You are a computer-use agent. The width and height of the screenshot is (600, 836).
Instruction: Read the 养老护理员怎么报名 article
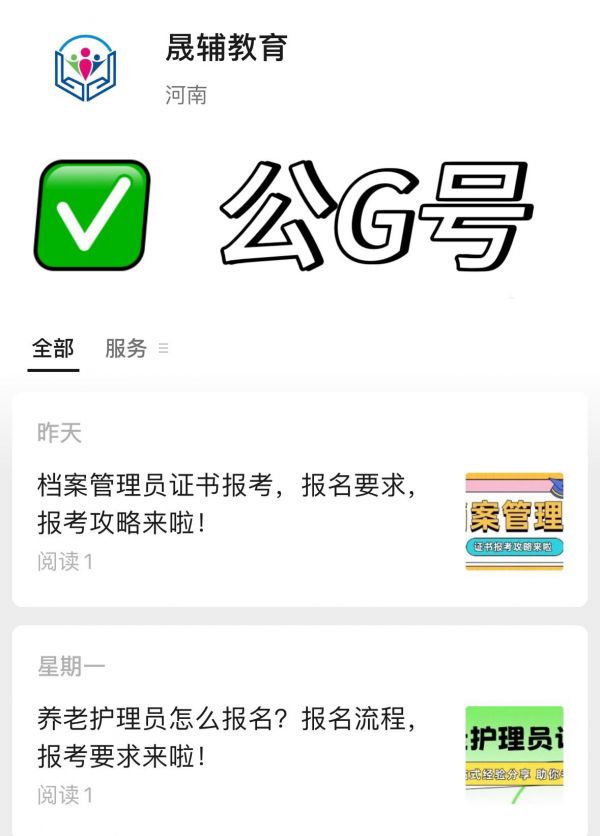226,736
